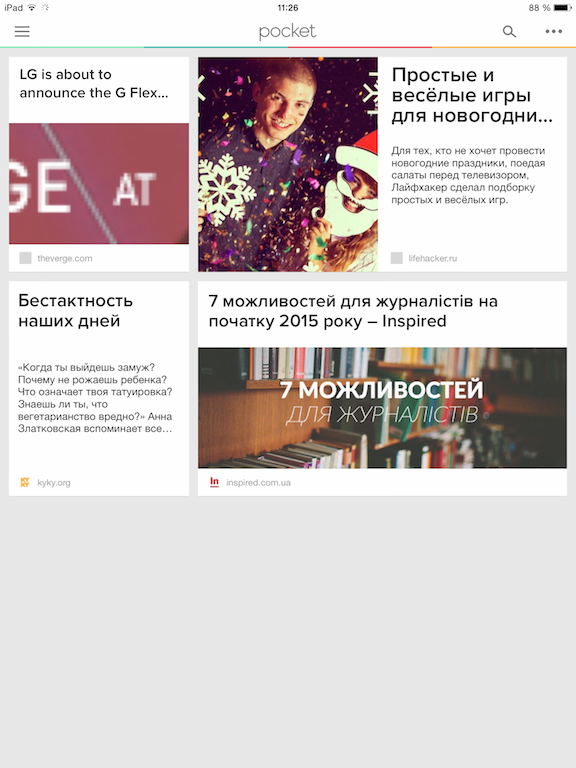
Task: Open the lifehacker.ru New Year games article
Action: point(383,164)
